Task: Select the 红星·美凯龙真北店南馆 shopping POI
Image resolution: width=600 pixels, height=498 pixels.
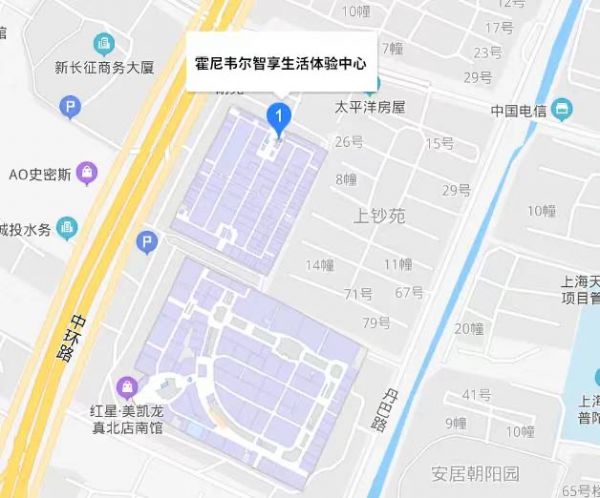Action: pos(127,386)
